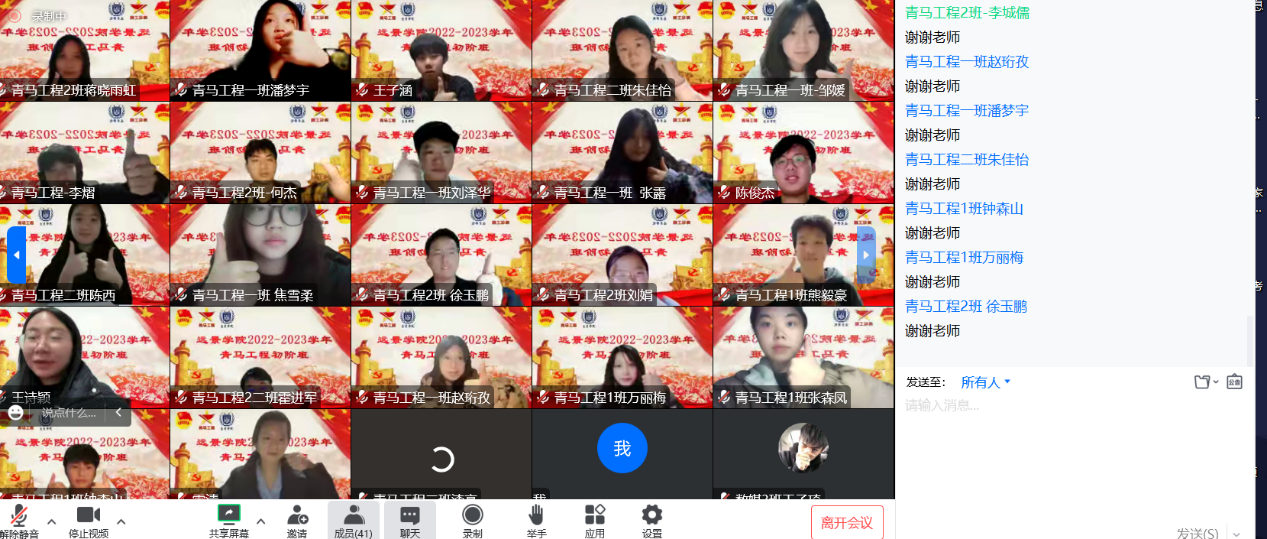The width and height of the screenshot is (1267, 539).
Task: Start screen sharing (共享屏幕)
Action: click(229, 519)
